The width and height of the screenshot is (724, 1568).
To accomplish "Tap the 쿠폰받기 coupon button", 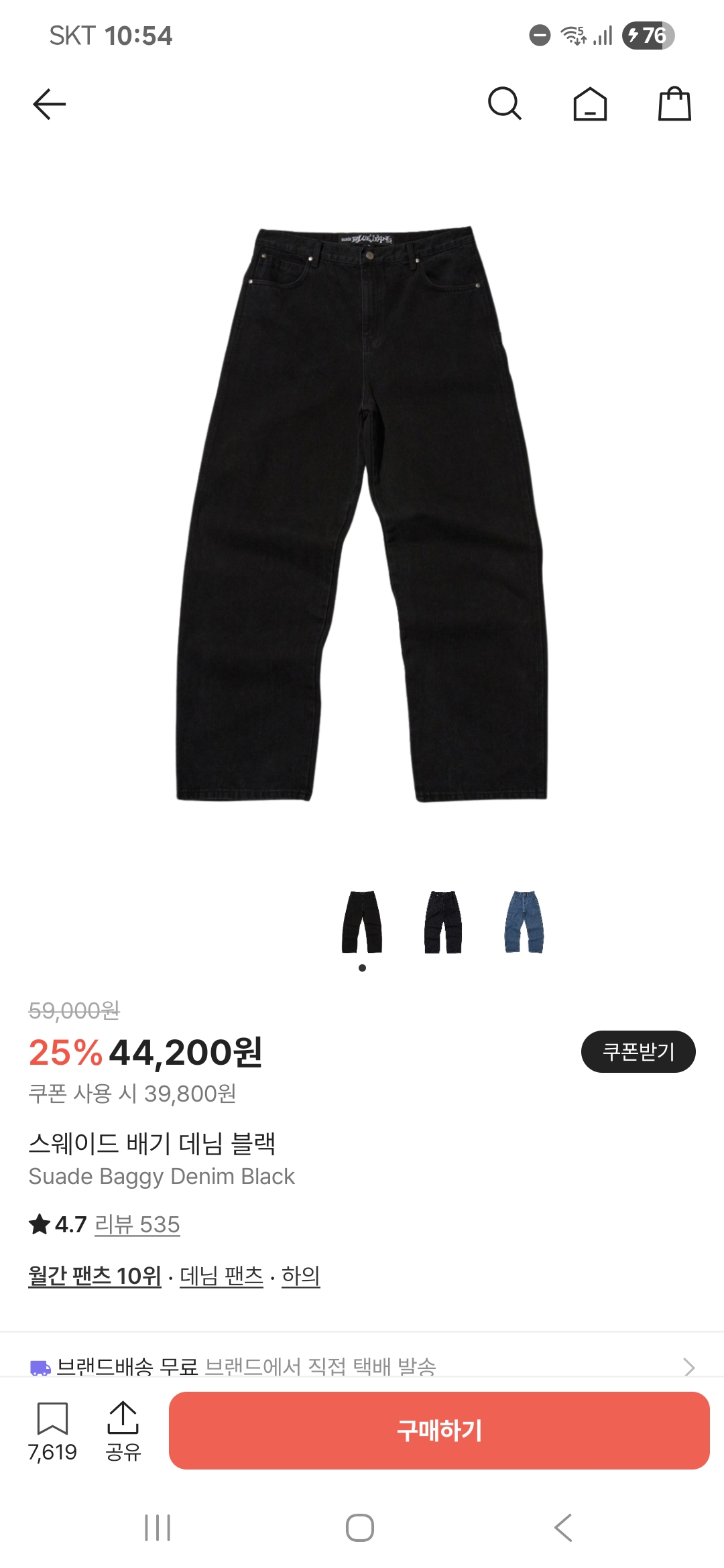I will (x=638, y=1051).
